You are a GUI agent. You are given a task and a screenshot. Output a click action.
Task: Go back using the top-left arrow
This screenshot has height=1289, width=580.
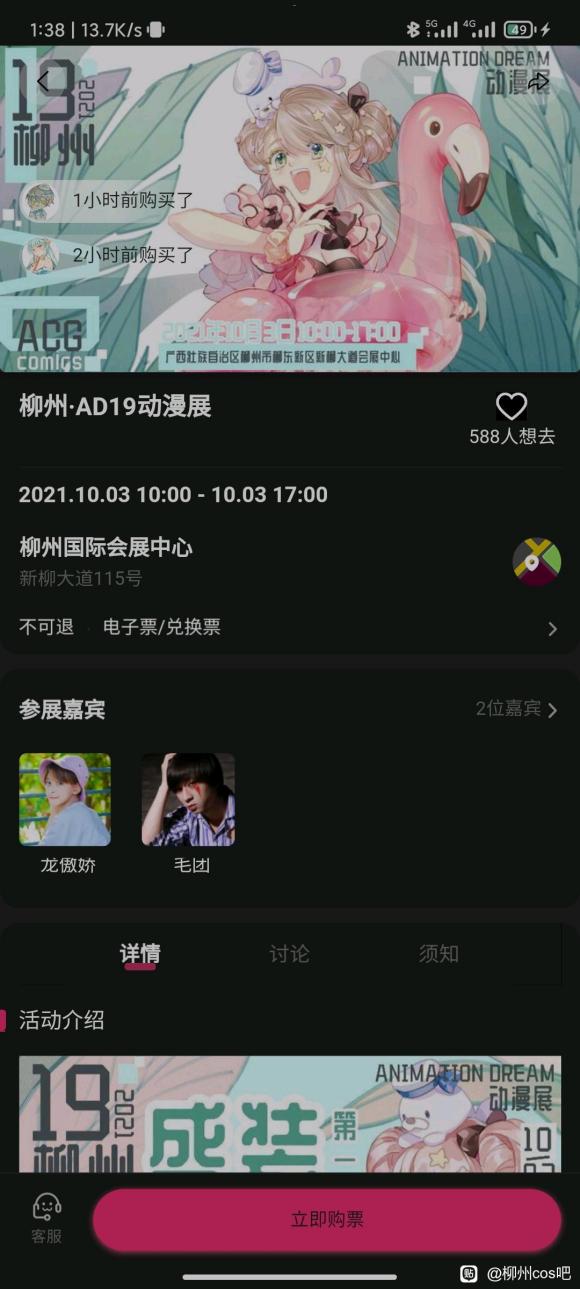click(x=42, y=81)
